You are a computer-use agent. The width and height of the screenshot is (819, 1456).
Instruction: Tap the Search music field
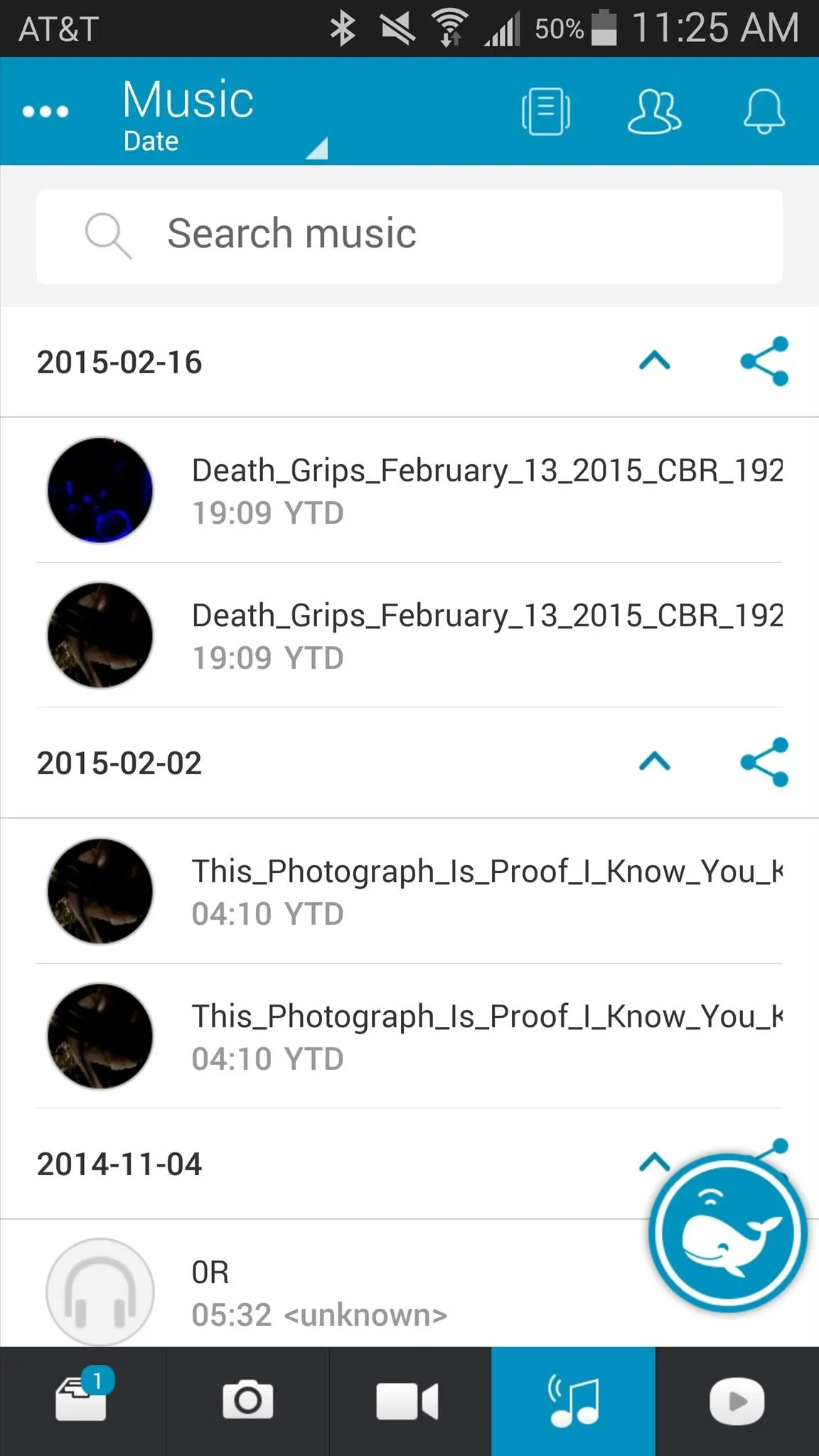point(409,236)
